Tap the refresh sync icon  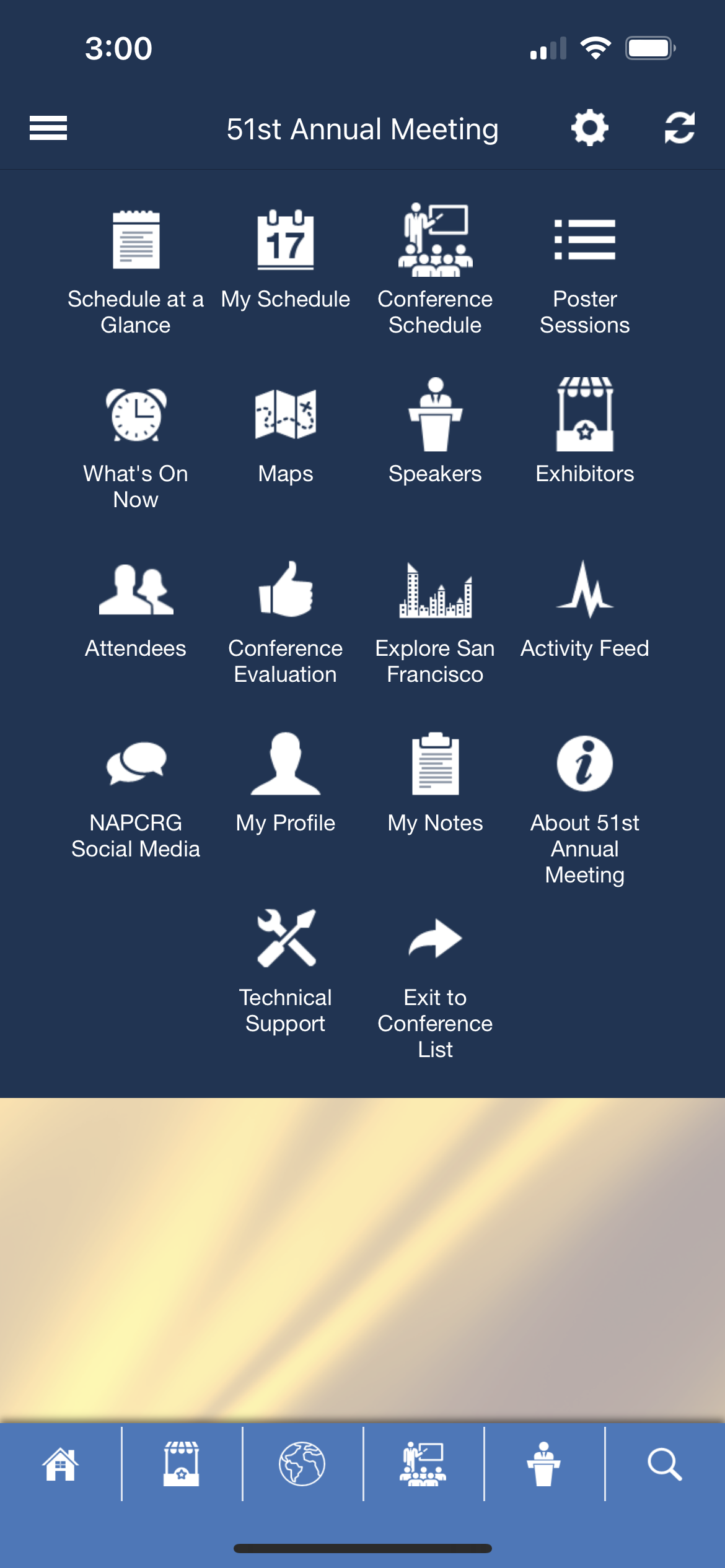(680, 128)
